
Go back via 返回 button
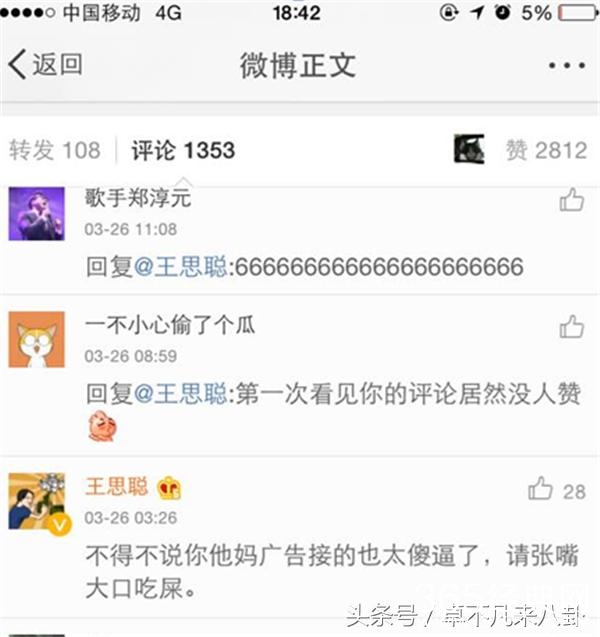[x=45, y=65]
